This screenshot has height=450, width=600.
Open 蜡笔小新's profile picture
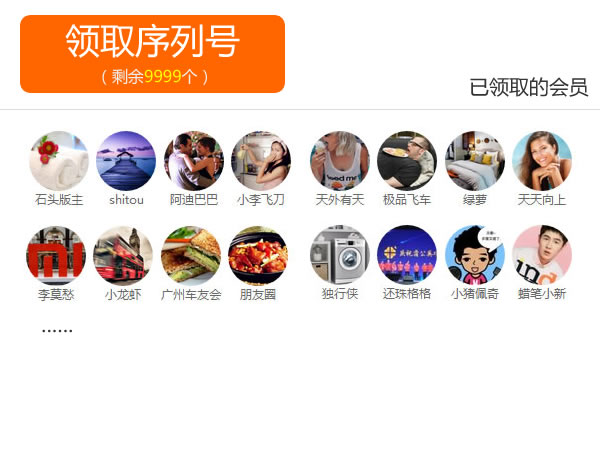541,255
